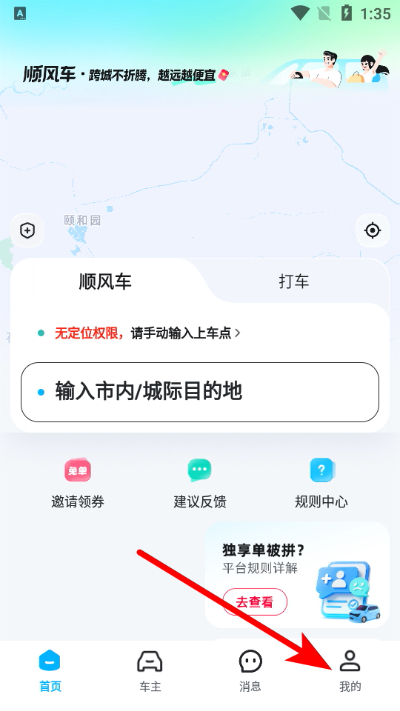400x711 pixels.
Task: Open 建议反馈
Action: click(x=200, y=483)
